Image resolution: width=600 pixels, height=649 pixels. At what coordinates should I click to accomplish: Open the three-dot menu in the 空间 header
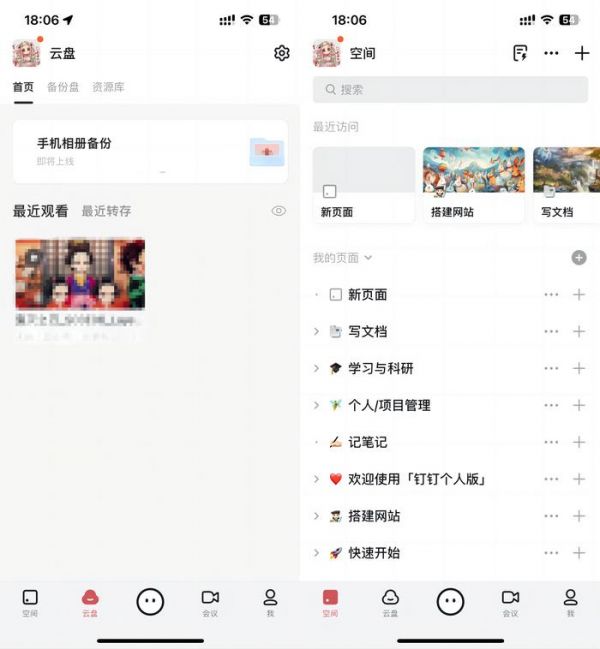551,53
